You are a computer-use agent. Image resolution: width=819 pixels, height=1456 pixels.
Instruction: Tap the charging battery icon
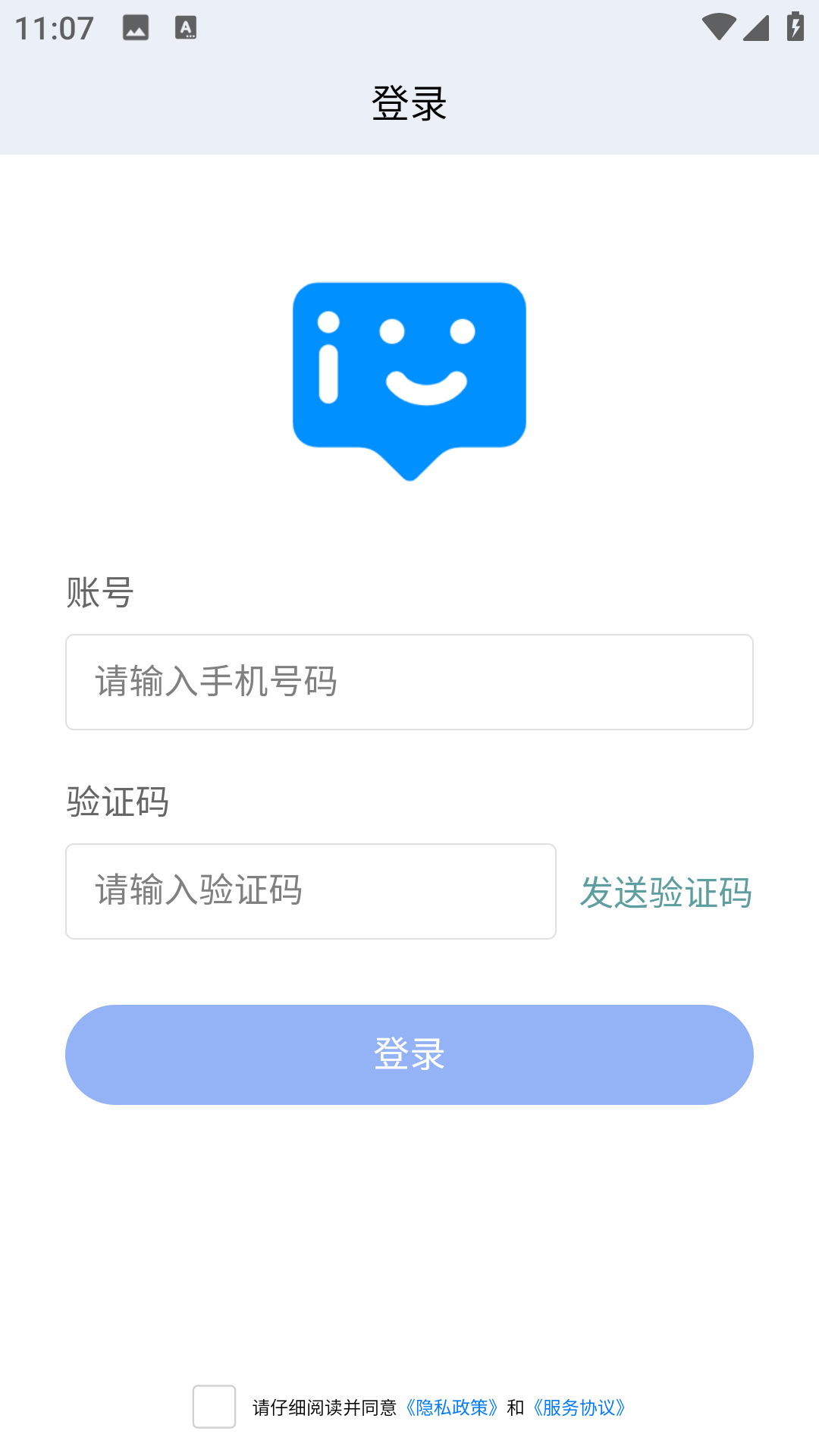[x=793, y=25]
